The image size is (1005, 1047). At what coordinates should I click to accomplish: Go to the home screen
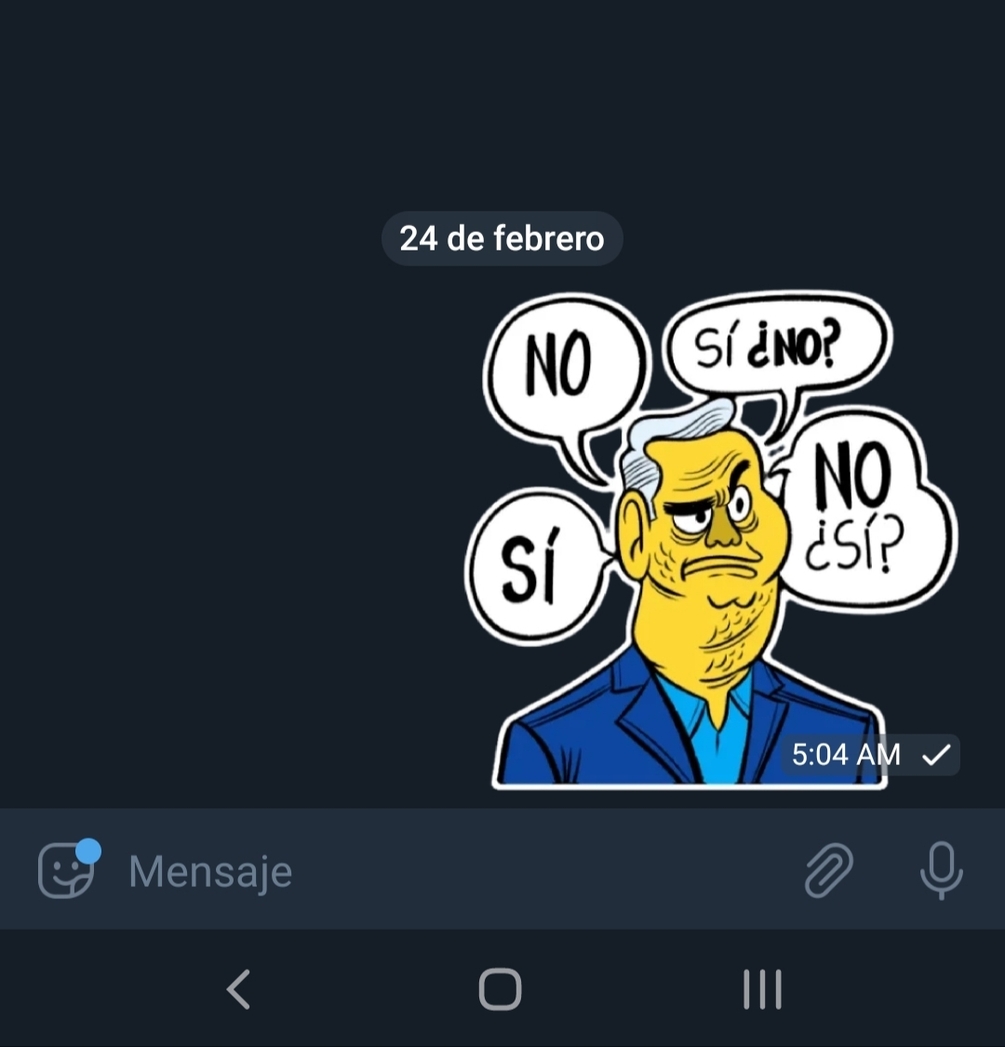(500, 990)
